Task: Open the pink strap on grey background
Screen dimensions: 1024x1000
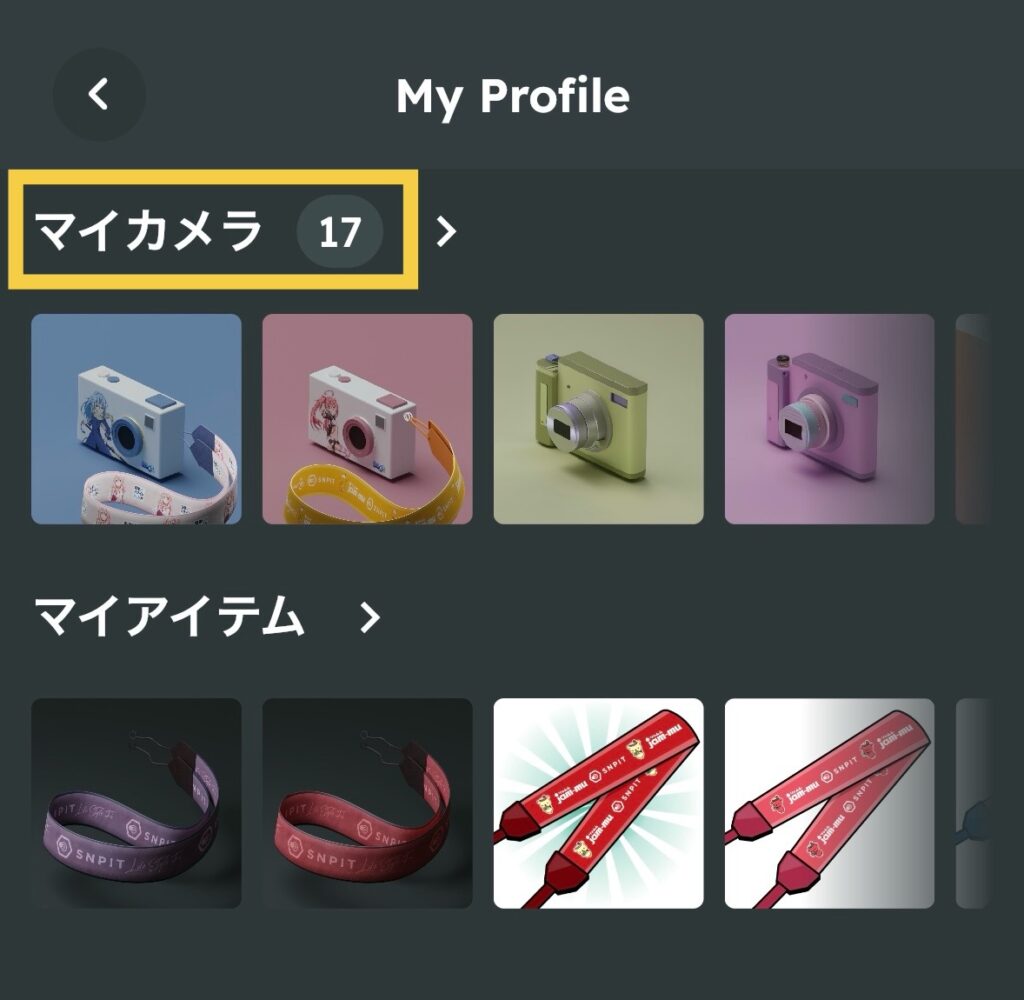Action: pyautogui.click(x=829, y=803)
